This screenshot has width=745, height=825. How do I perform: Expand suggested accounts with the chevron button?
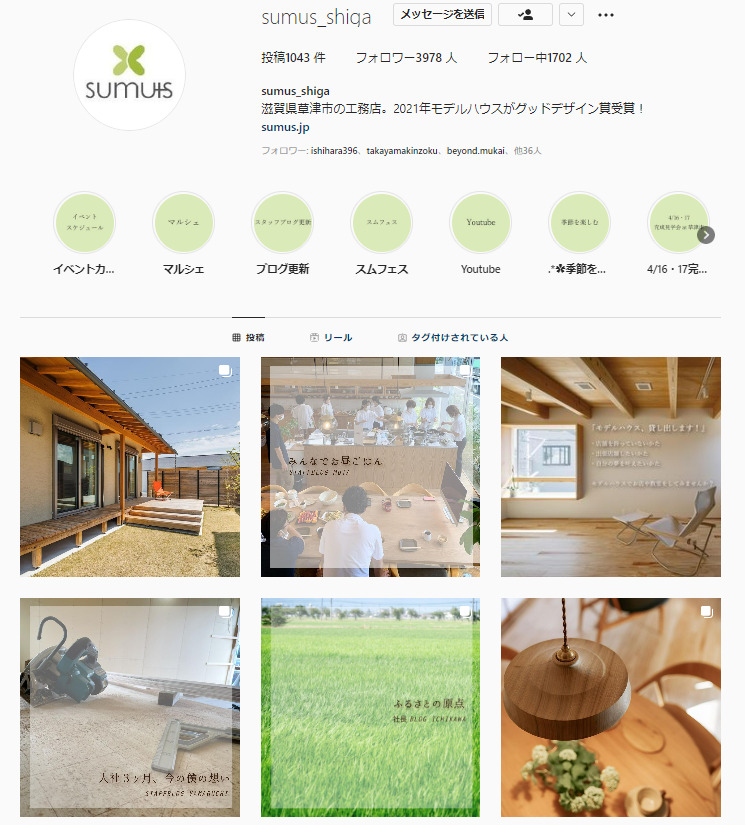tap(571, 14)
